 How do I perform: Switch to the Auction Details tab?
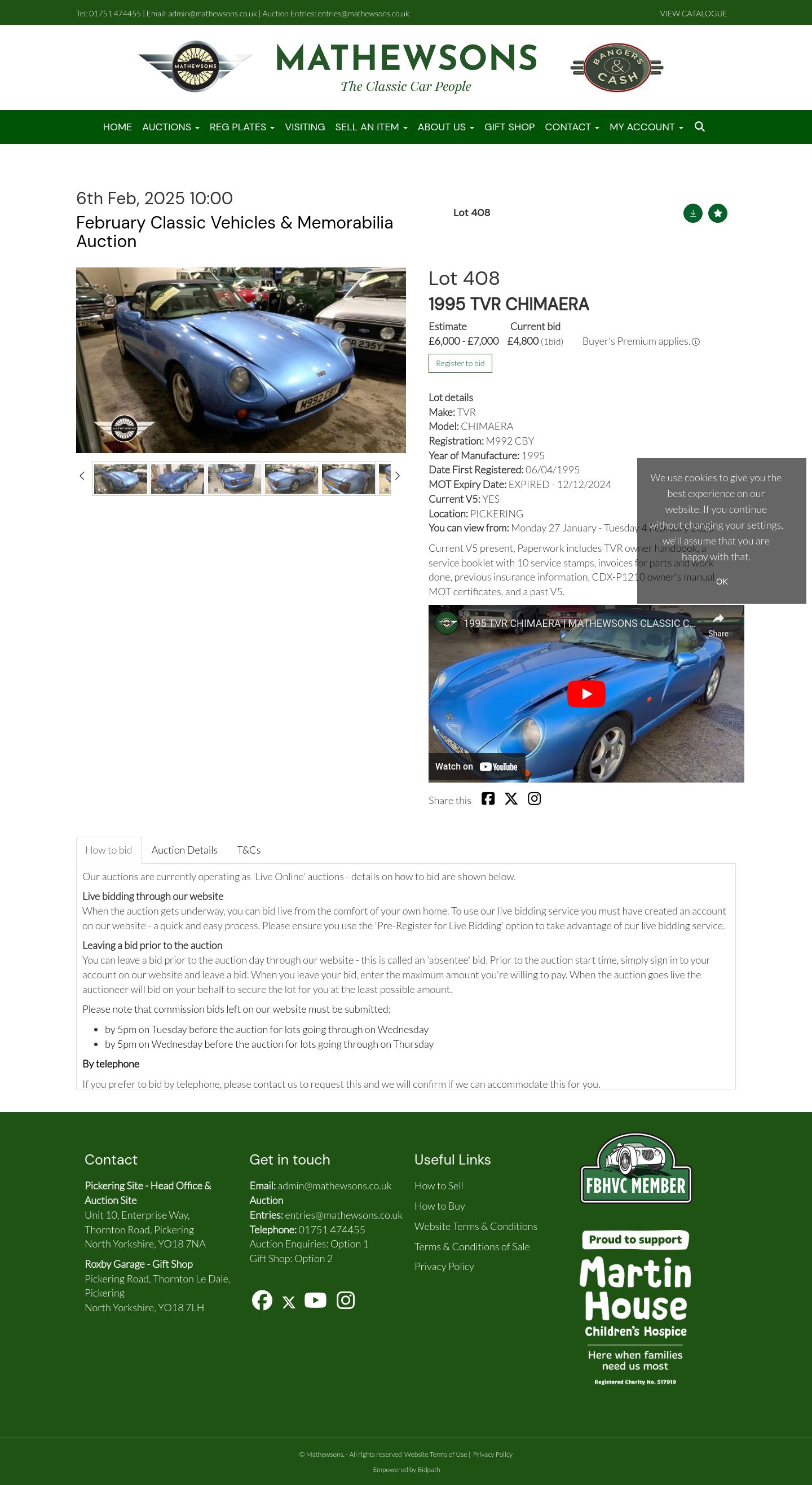click(184, 850)
